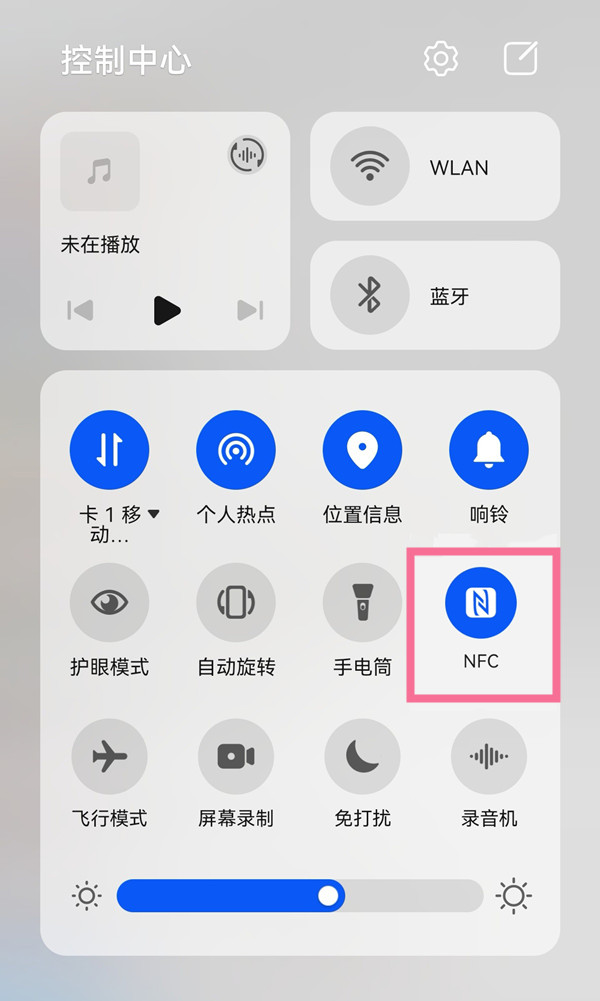600x1001 pixels.
Task: Open the 录音机 recorder
Action: click(x=489, y=756)
